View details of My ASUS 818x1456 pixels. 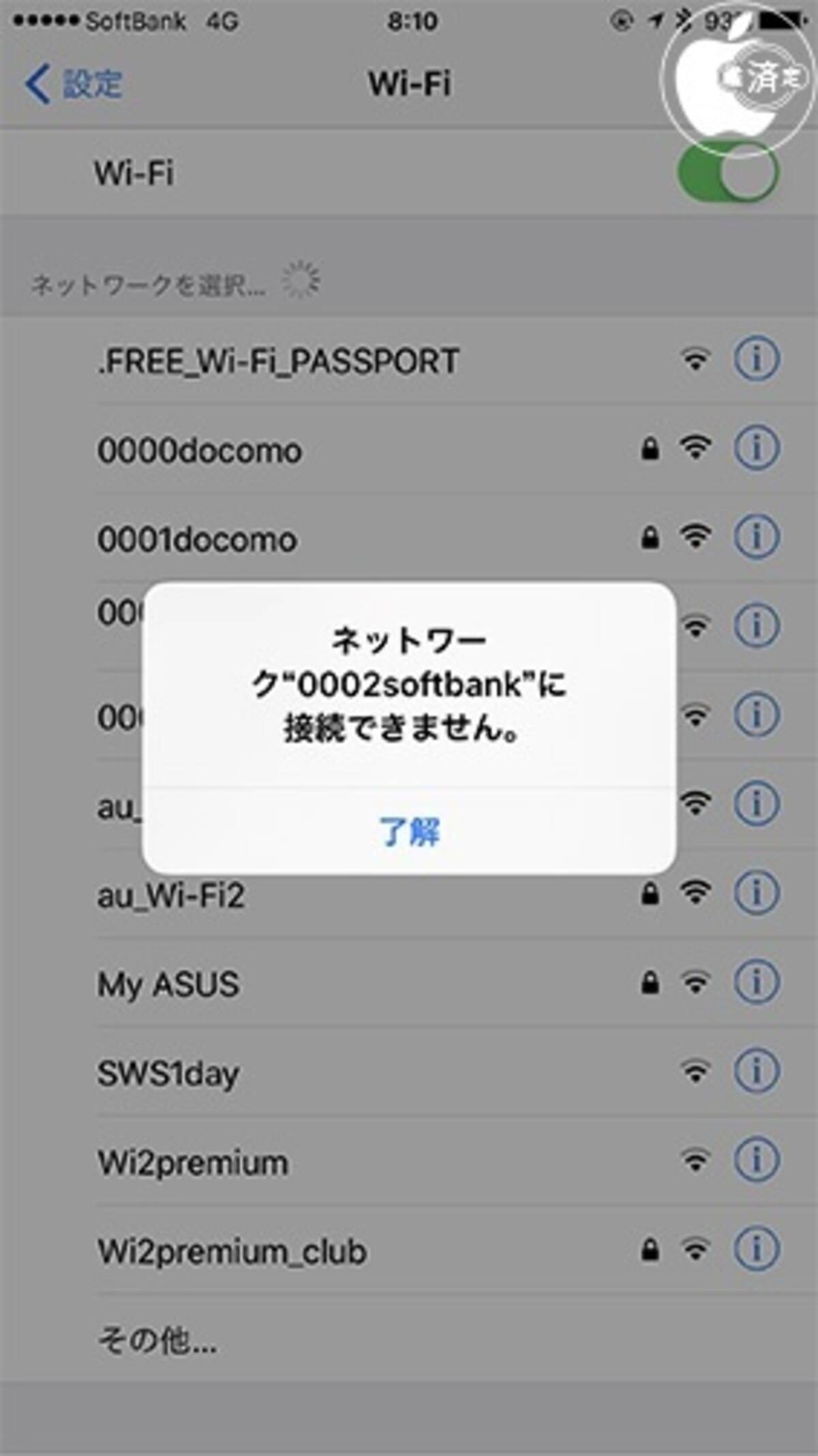pos(756,982)
